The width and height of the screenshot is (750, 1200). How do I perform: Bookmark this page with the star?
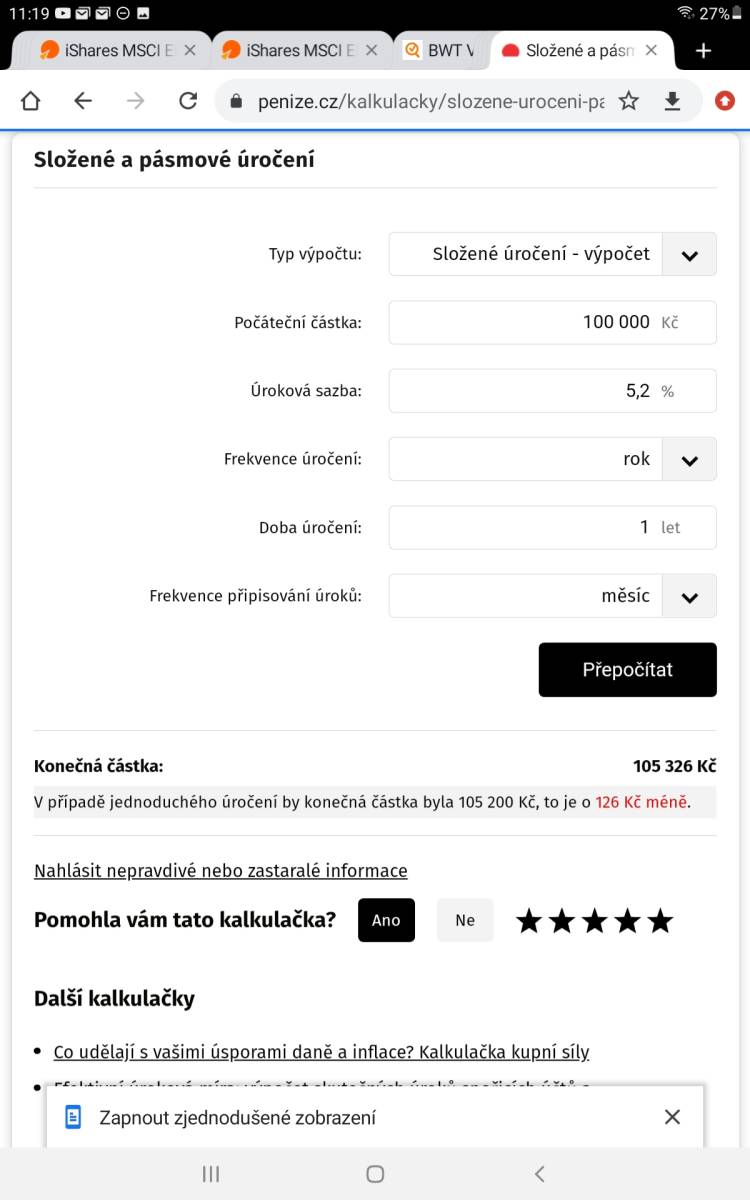point(628,100)
